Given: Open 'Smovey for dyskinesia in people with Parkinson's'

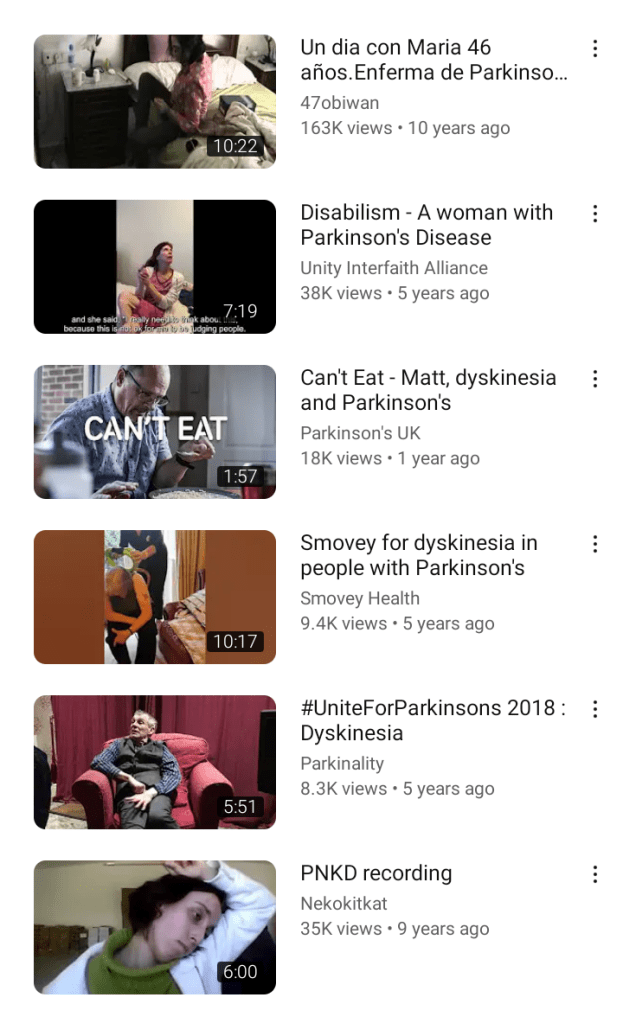Looking at the screenshot, I should tap(155, 596).
